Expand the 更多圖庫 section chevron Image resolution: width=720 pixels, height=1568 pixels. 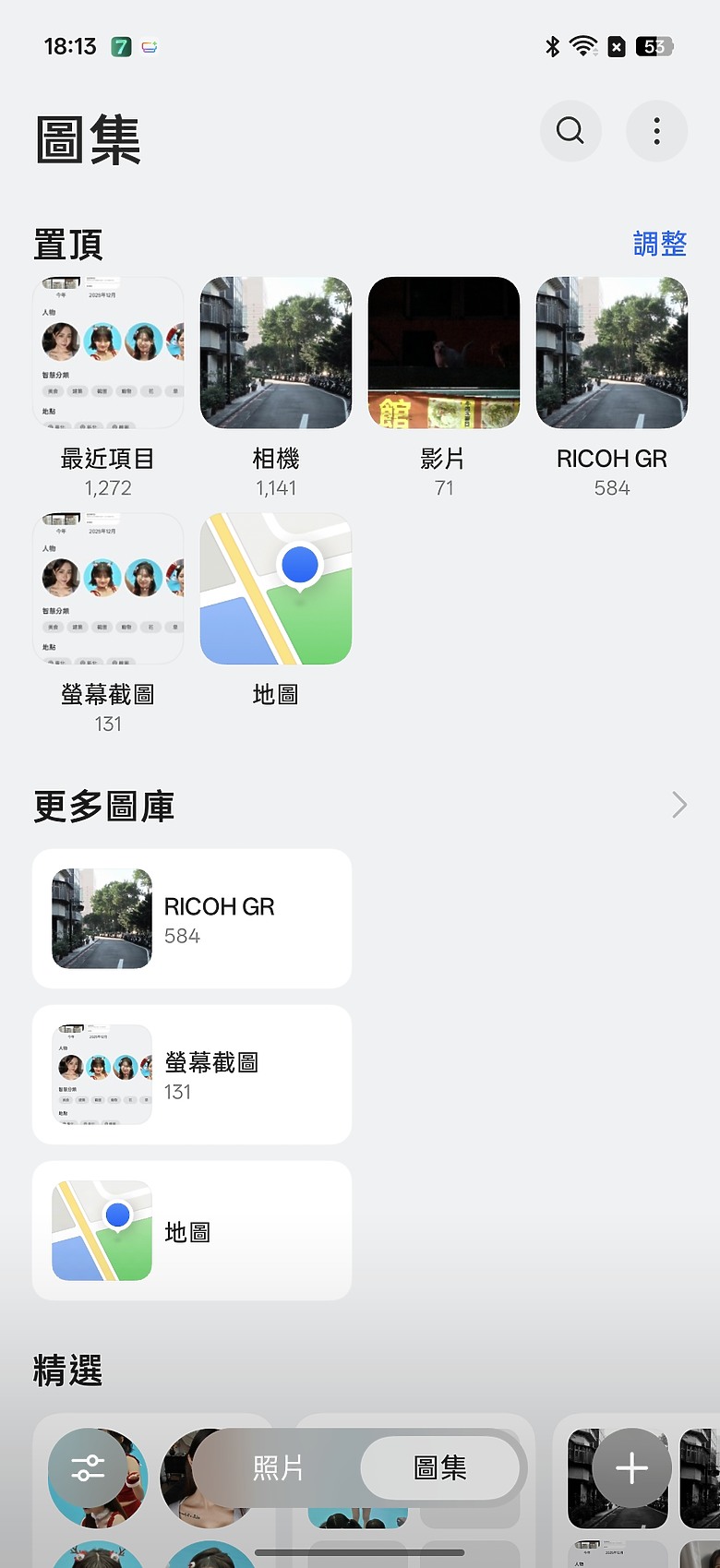point(678,805)
